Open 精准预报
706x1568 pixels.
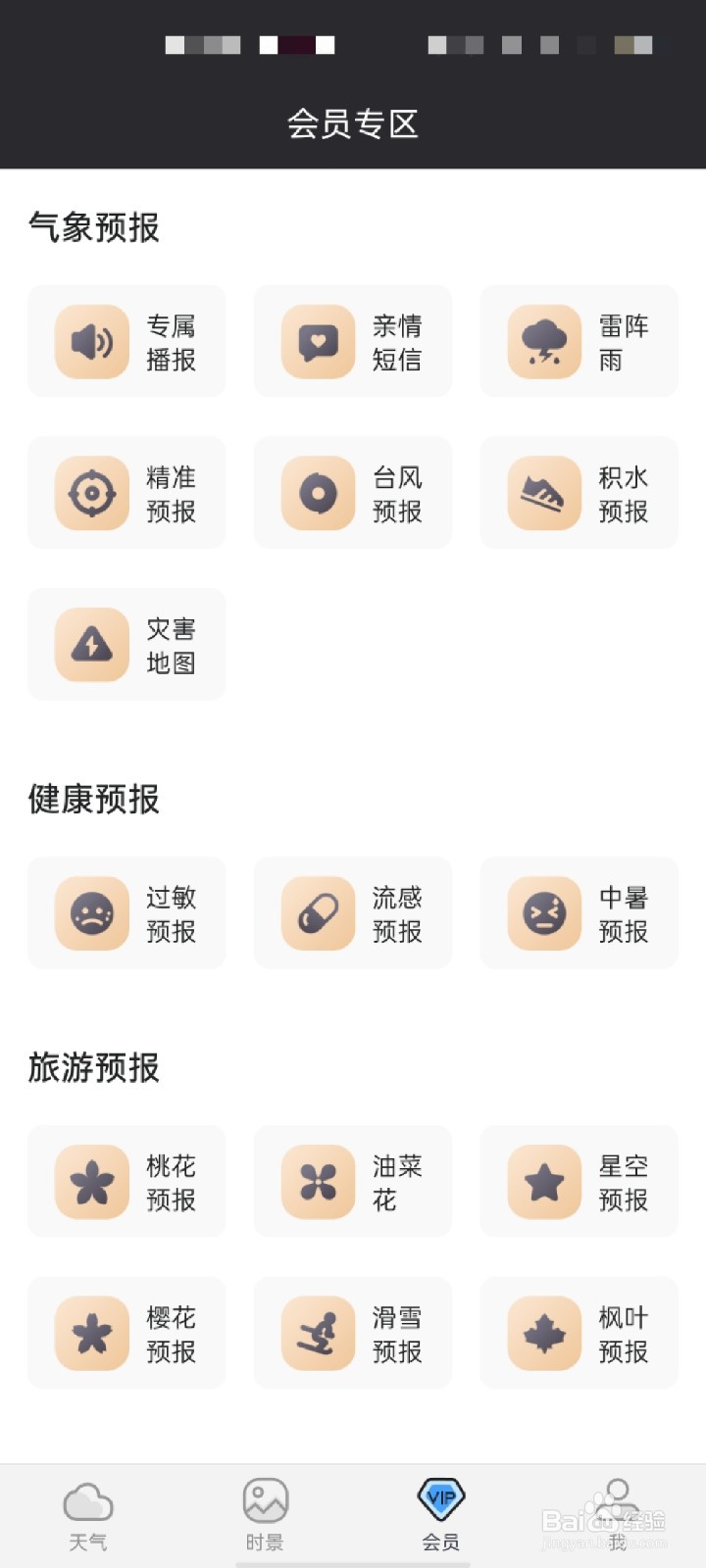click(x=126, y=493)
